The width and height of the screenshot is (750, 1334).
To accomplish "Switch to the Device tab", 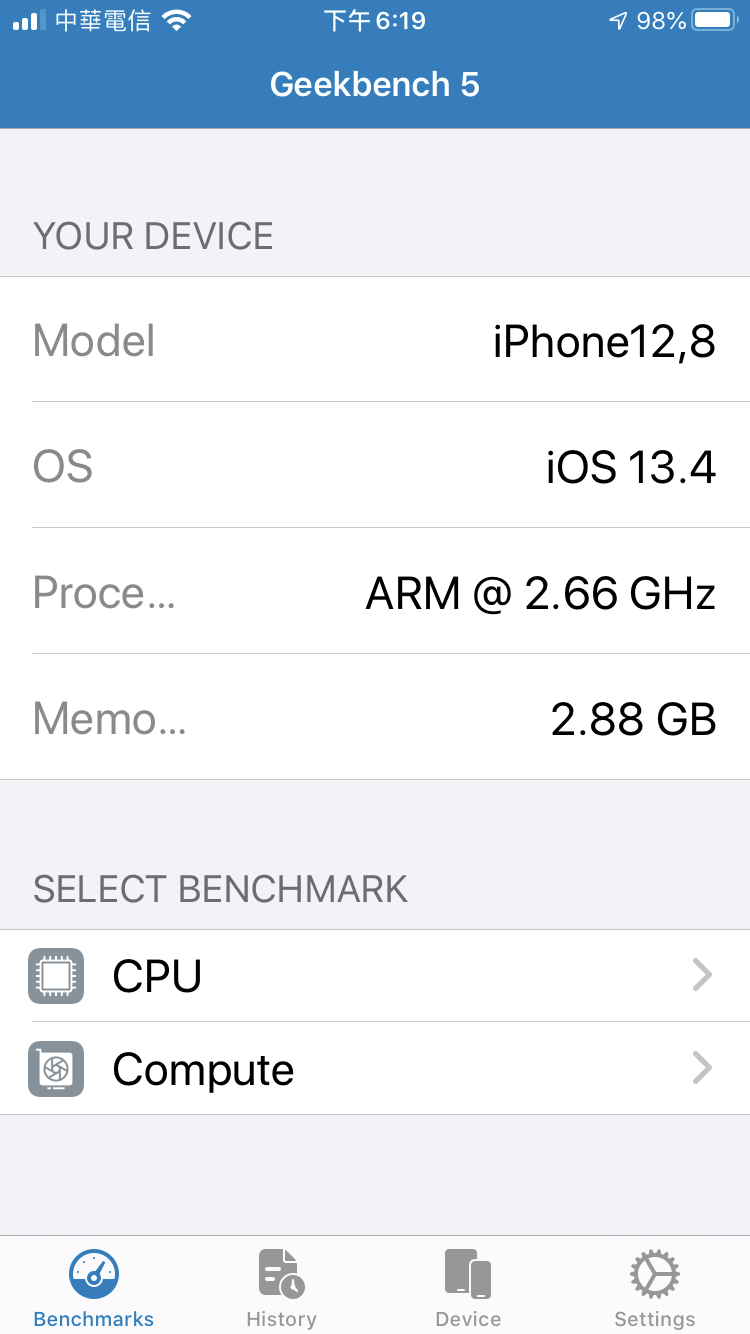I will click(x=468, y=1288).
